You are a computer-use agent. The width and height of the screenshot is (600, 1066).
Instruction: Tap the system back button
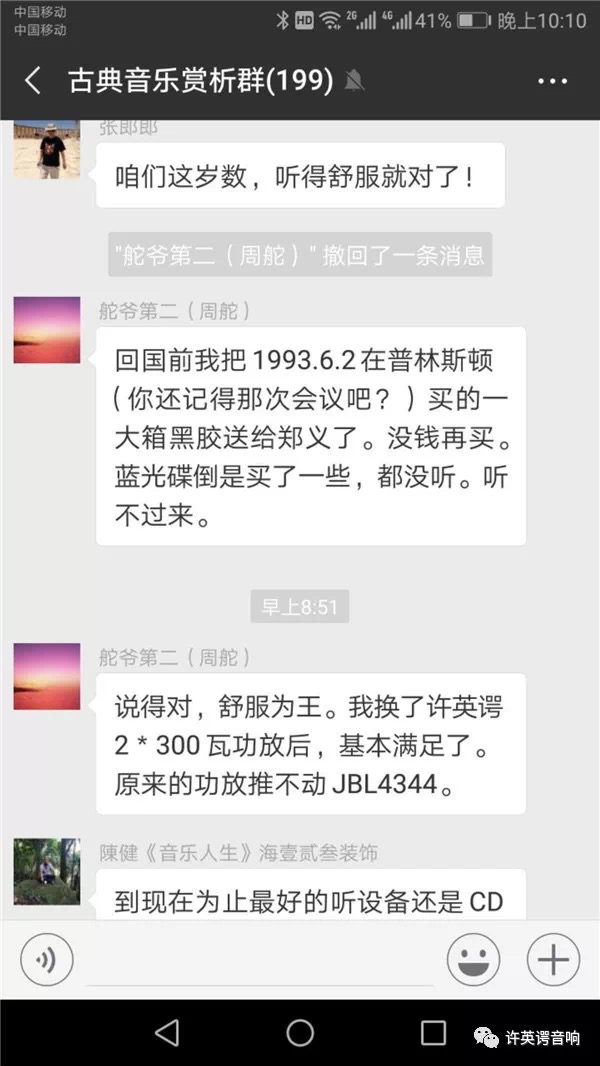167,1032
